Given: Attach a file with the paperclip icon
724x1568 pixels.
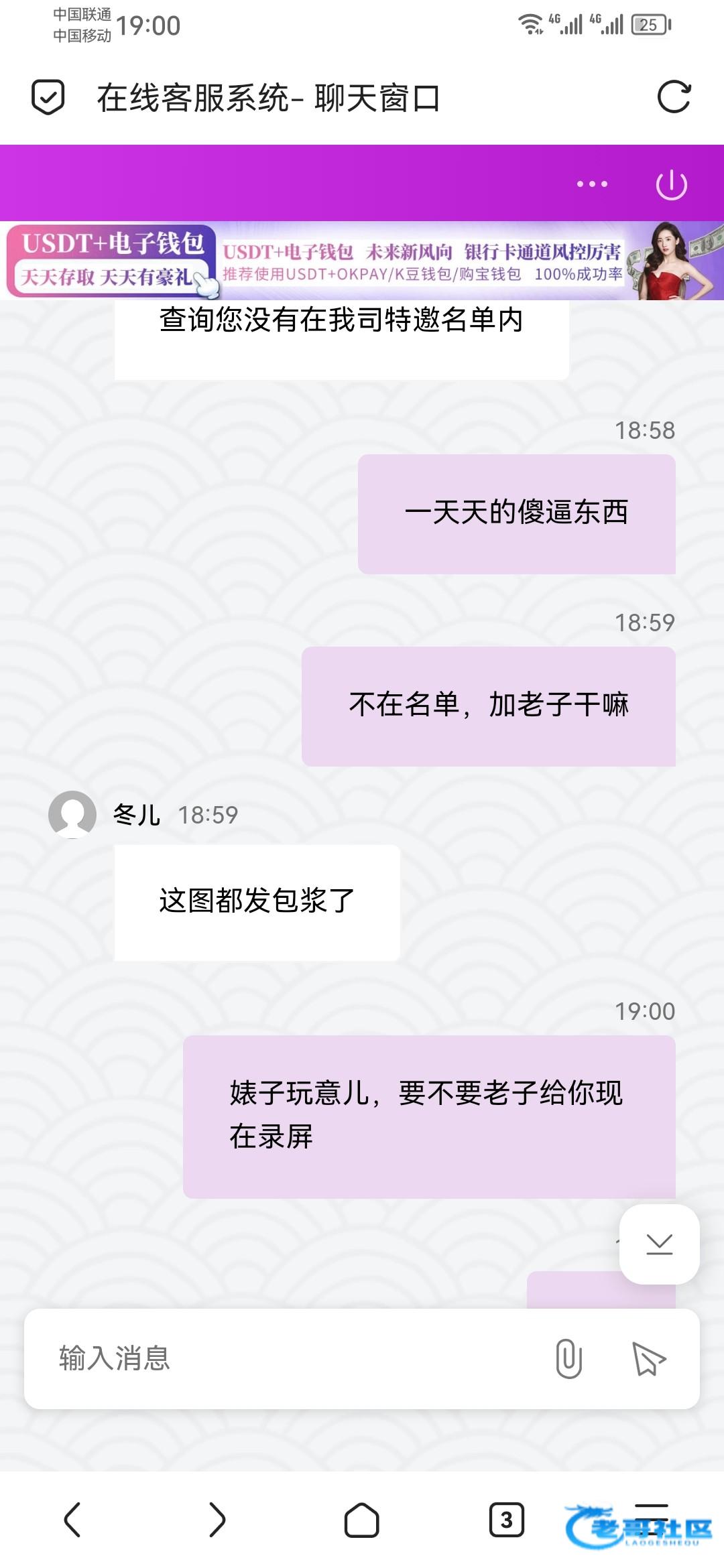Looking at the screenshot, I should pos(568,1358).
